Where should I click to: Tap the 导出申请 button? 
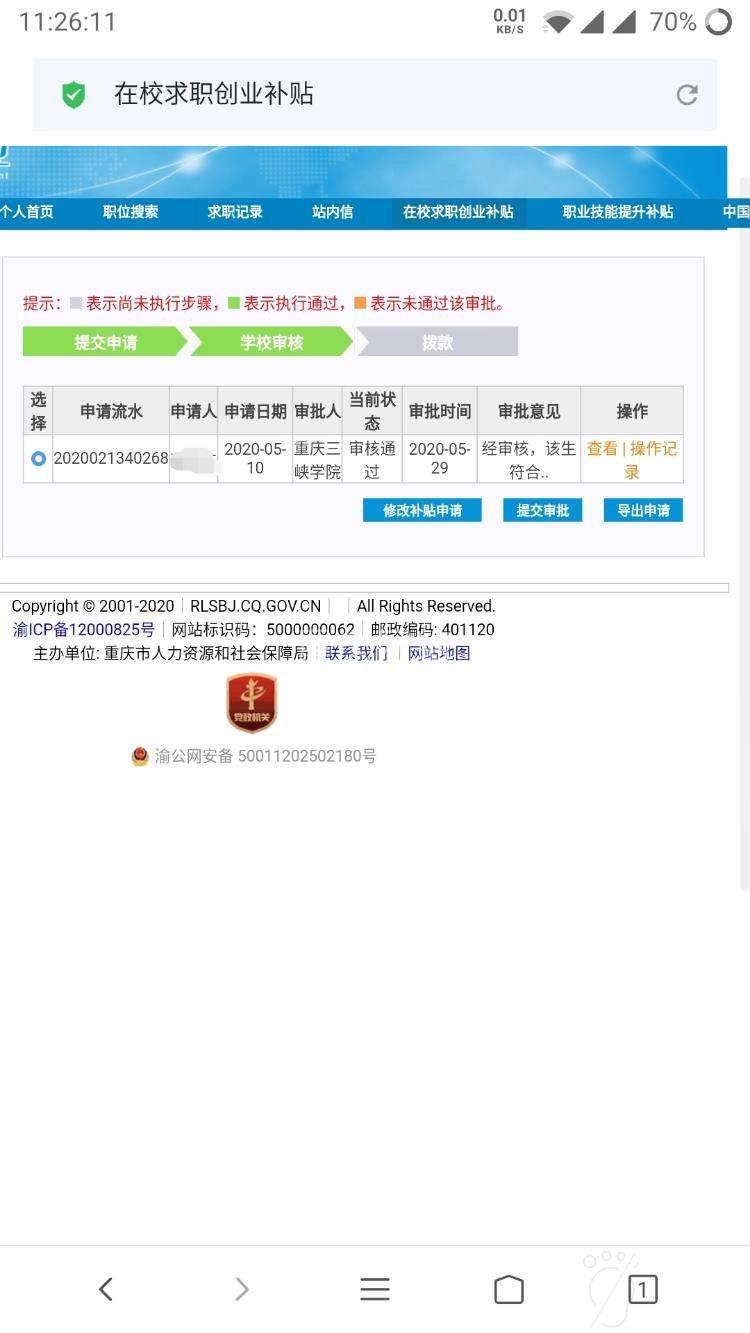(x=643, y=511)
